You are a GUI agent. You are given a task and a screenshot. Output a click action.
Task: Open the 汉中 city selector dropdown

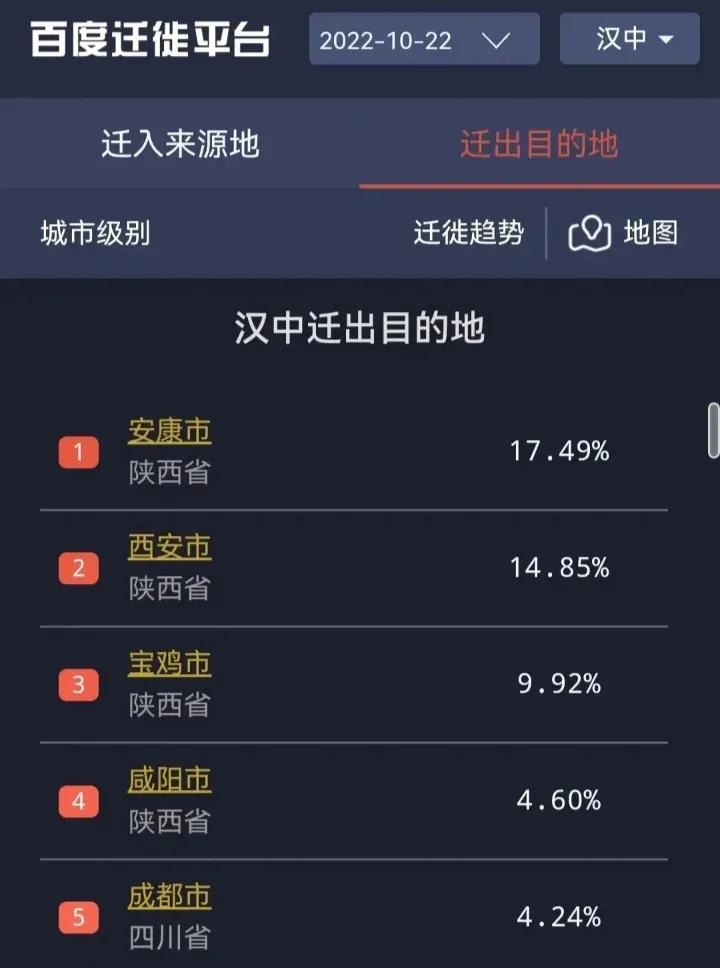click(x=628, y=40)
